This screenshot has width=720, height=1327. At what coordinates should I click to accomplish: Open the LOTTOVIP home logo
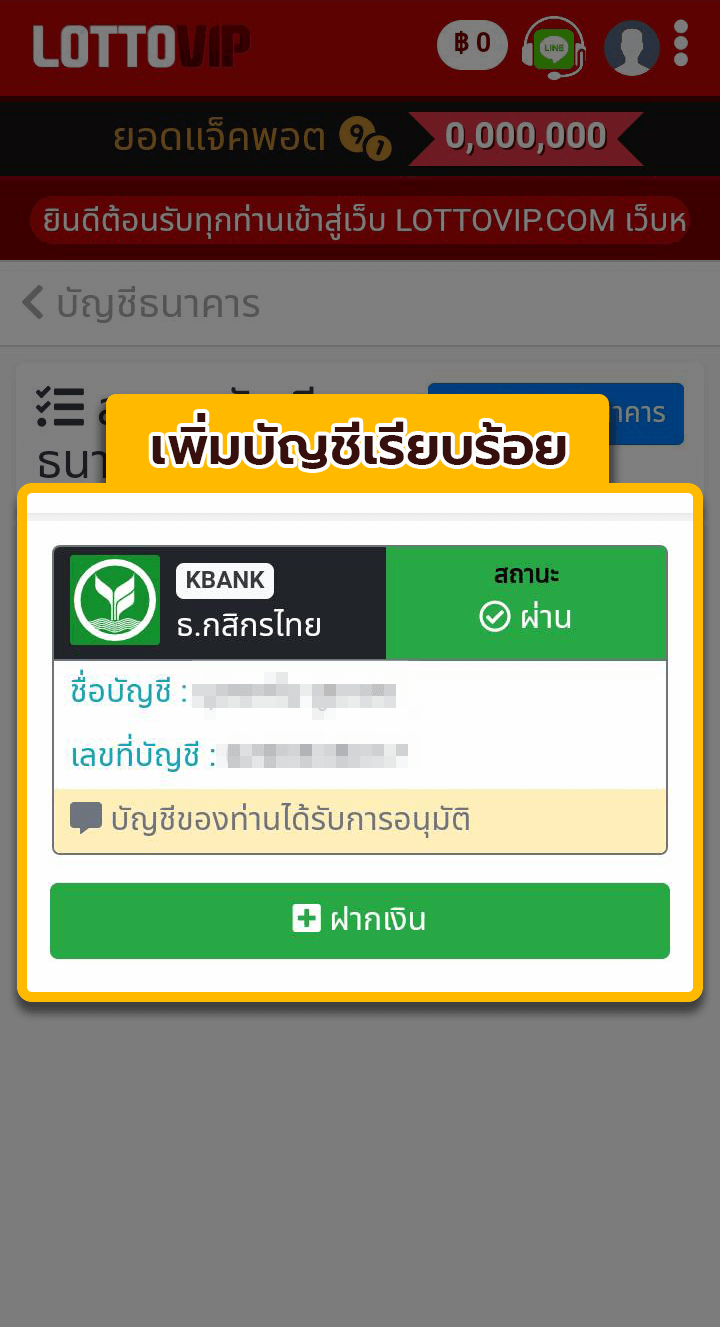[141, 46]
